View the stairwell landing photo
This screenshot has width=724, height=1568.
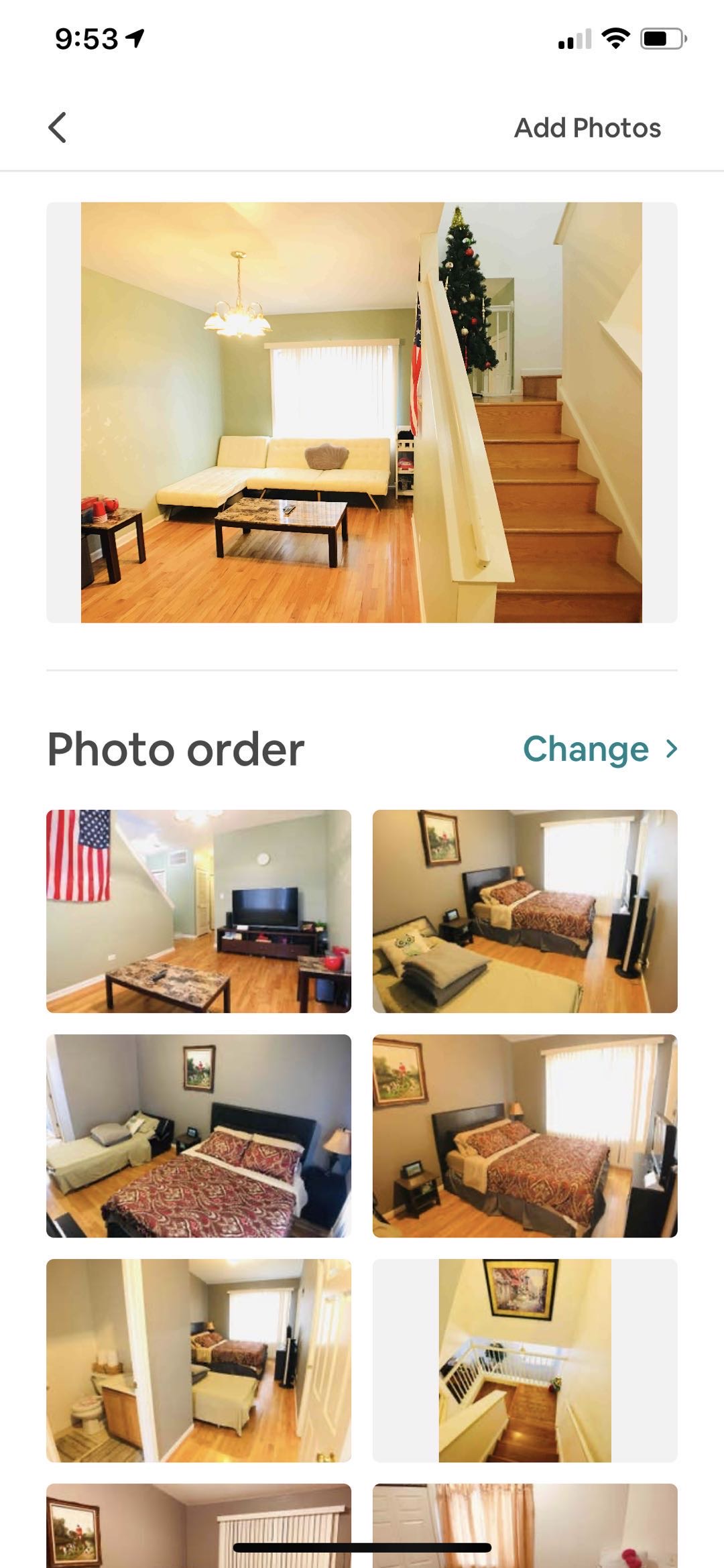tap(525, 1360)
